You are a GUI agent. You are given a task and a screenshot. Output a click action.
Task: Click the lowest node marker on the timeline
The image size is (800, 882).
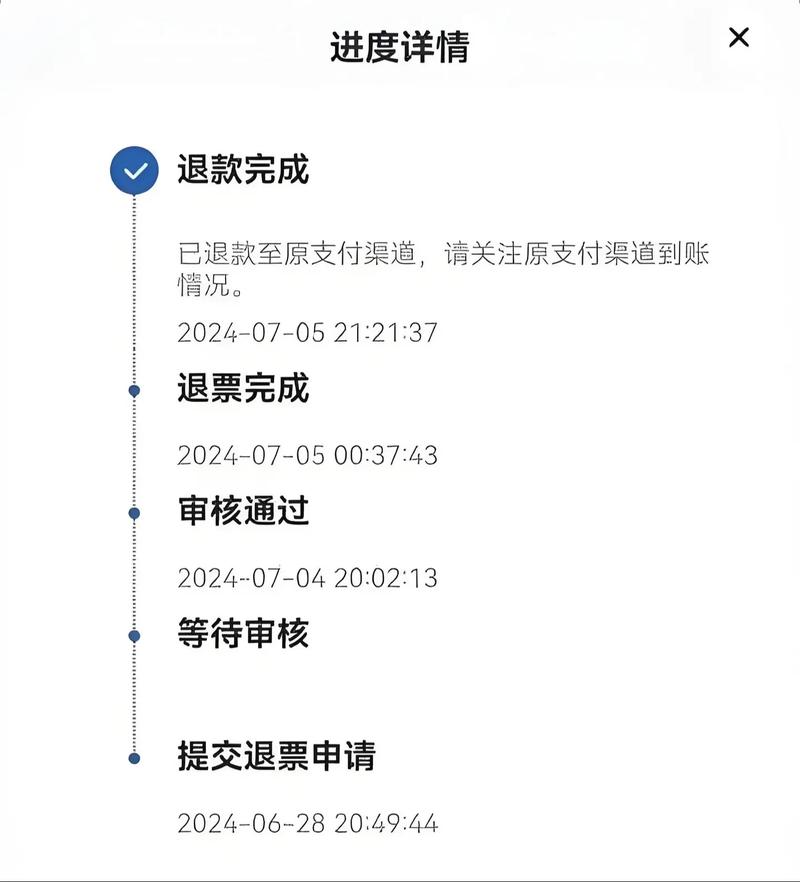[133, 760]
